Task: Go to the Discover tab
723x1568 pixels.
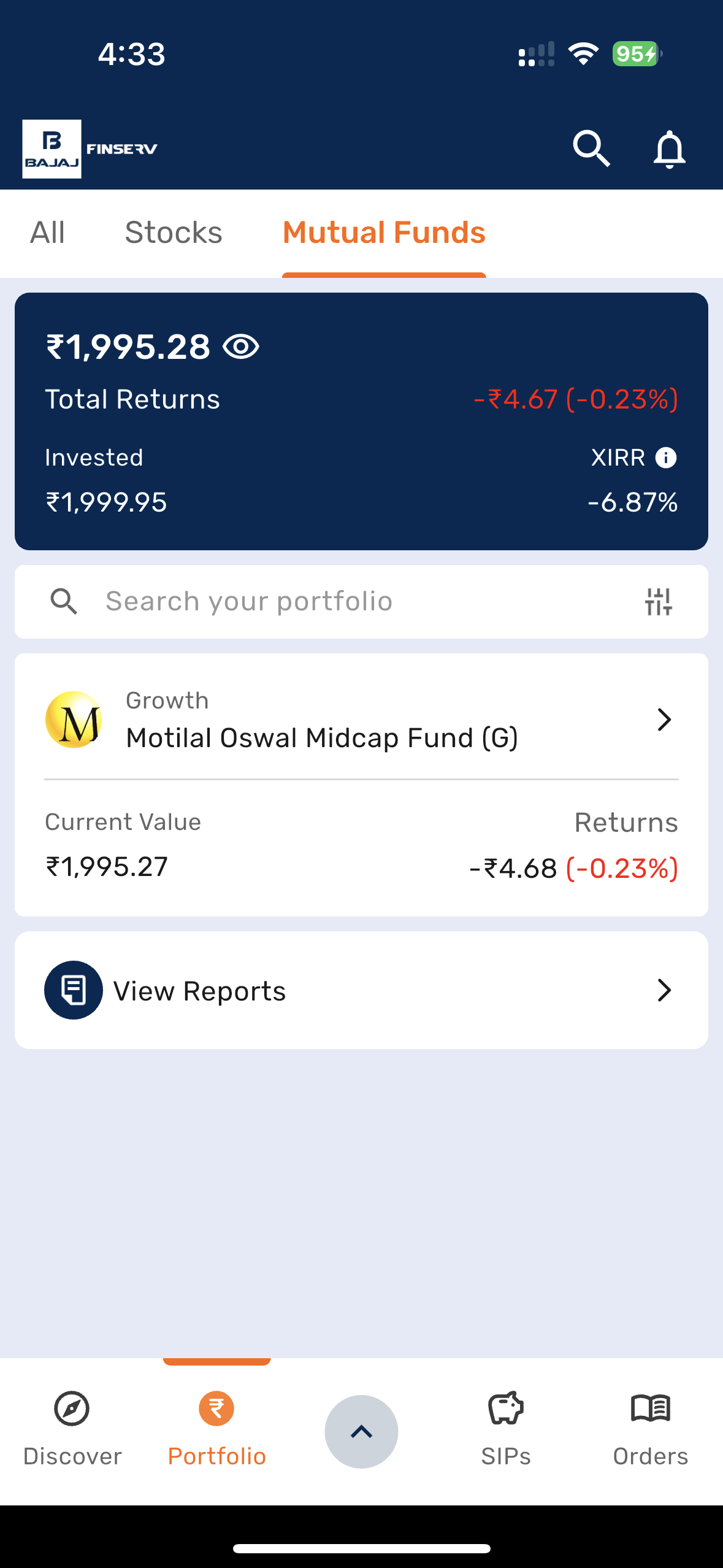Action: (x=72, y=1430)
